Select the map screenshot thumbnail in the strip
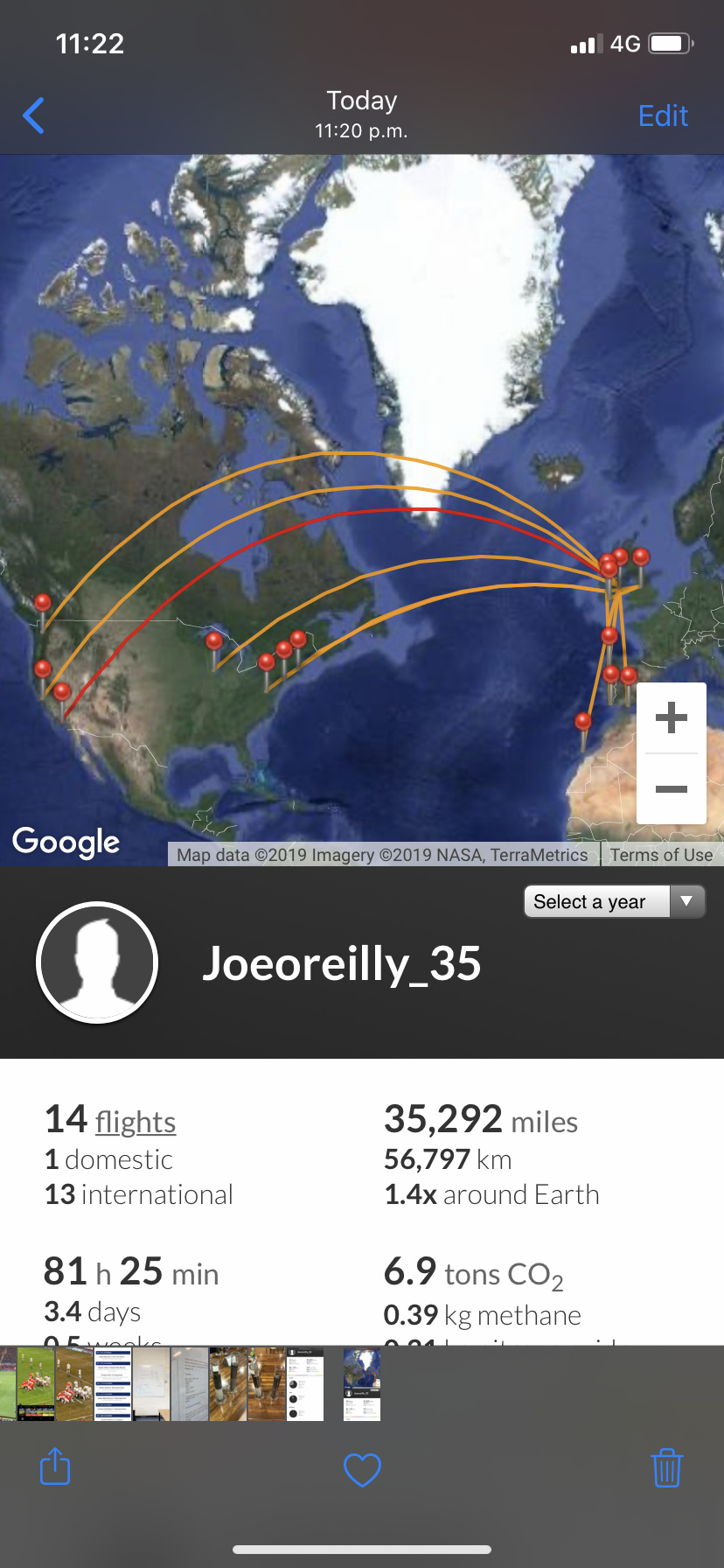Image resolution: width=724 pixels, height=1568 pixels. [362, 1383]
